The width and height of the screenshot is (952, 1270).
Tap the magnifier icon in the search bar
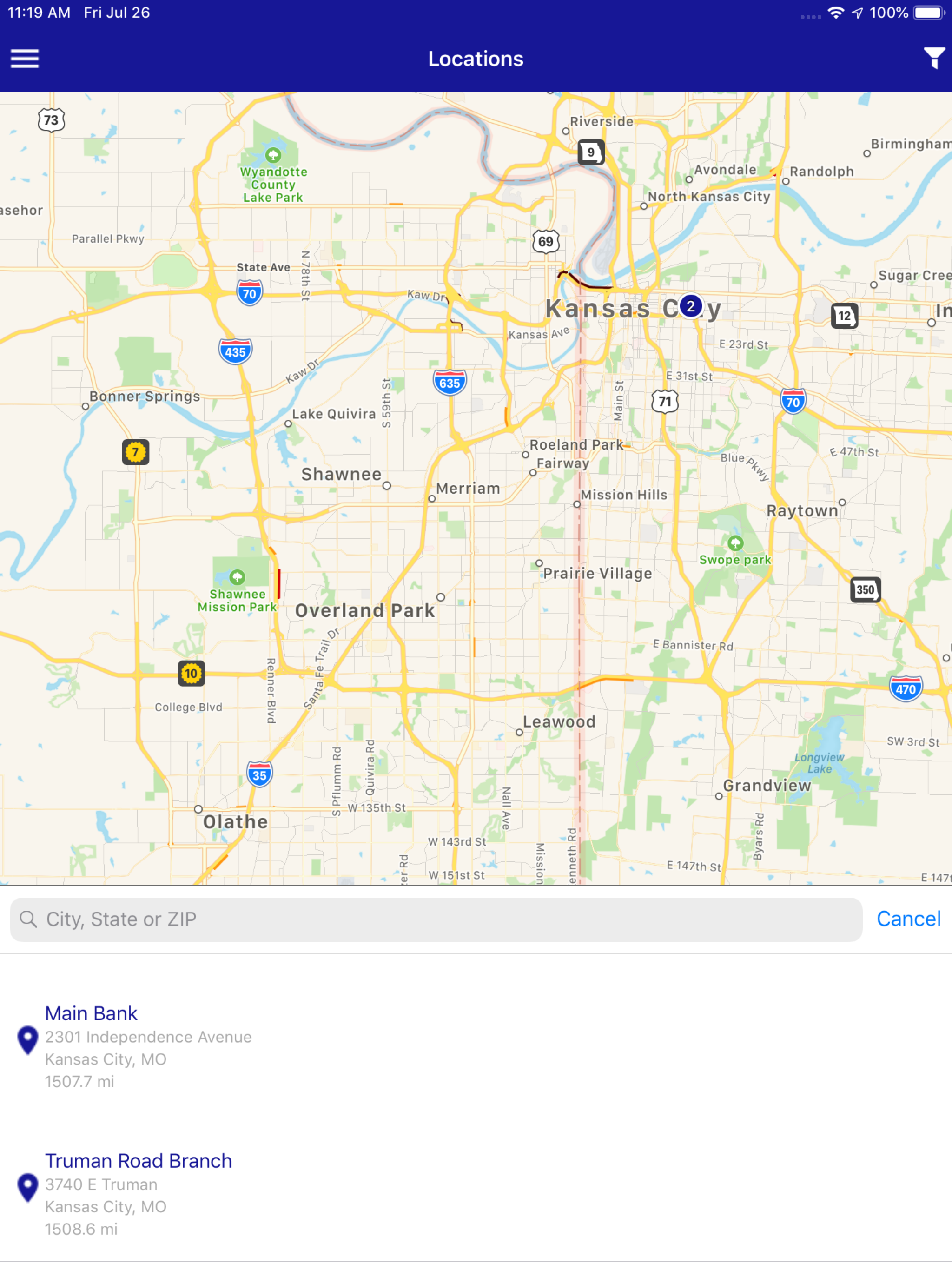tap(28, 919)
